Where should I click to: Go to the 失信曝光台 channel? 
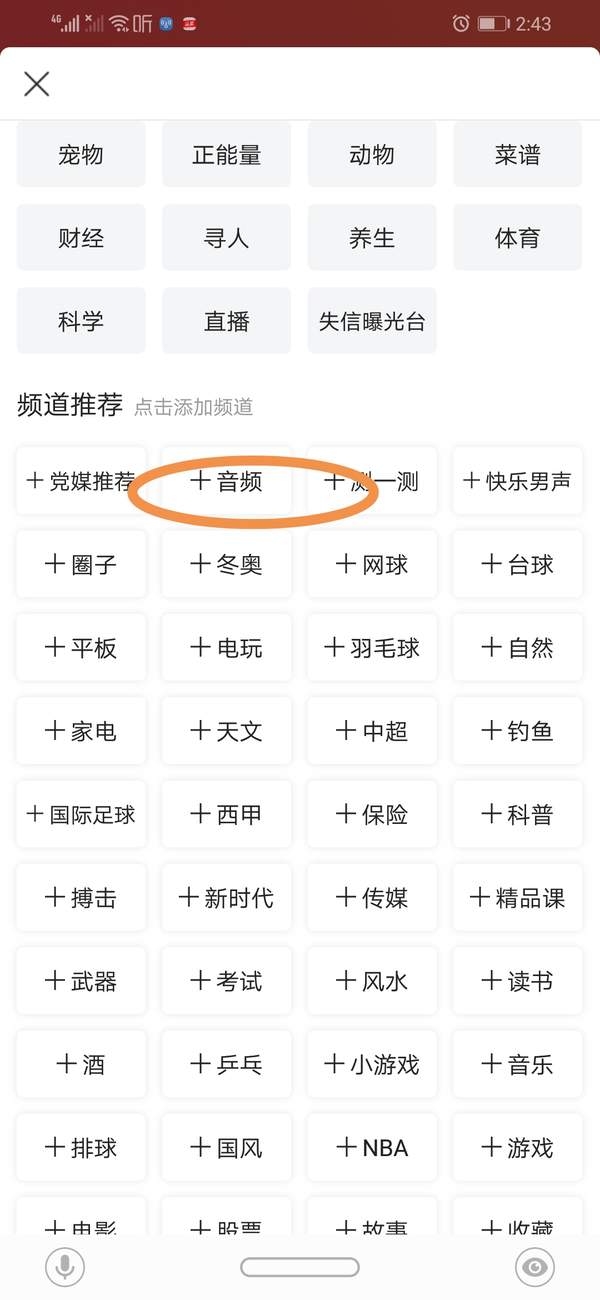[x=372, y=321]
